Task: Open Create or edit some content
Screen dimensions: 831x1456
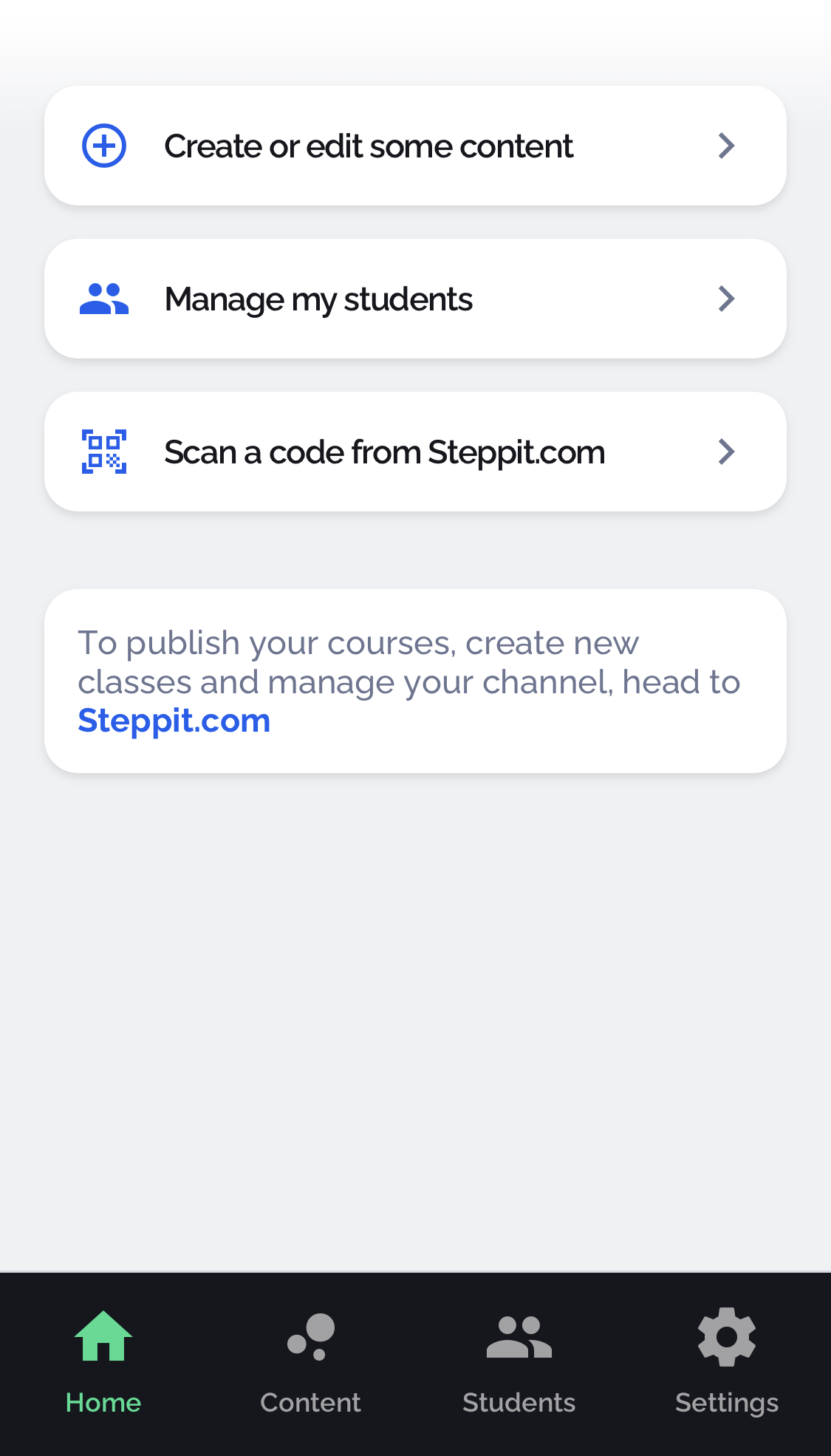Action: coord(415,146)
